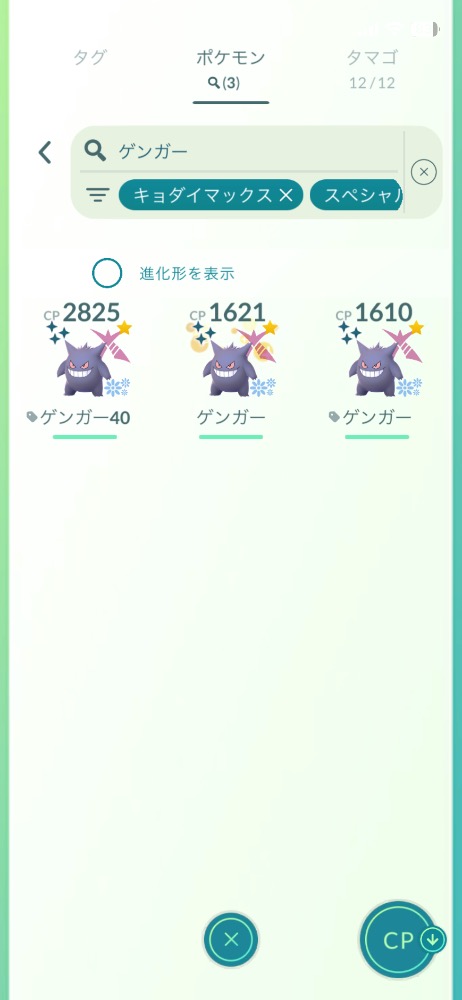Go back using the left arrow
Image resolution: width=462 pixels, height=1000 pixels.
tap(45, 152)
